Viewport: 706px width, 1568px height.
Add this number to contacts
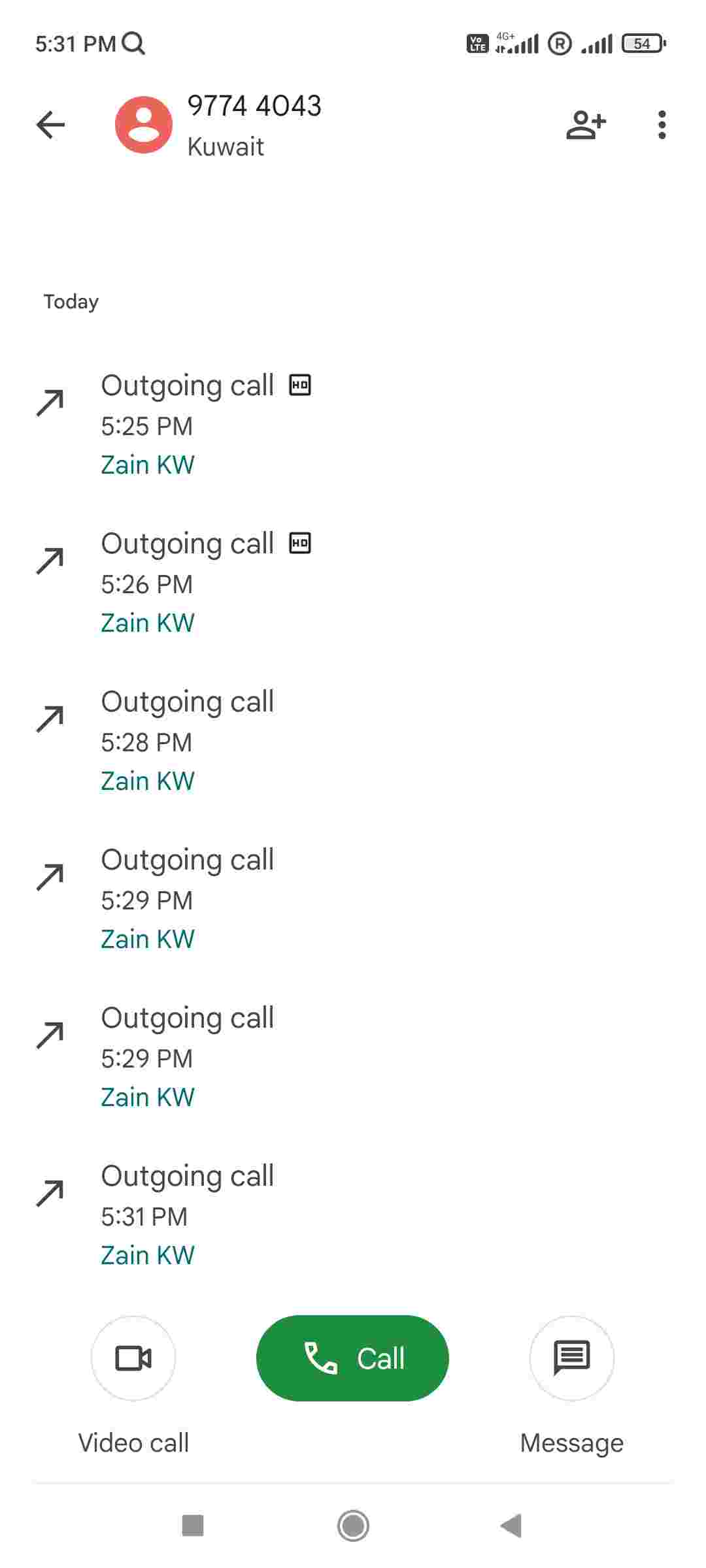[x=586, y=125]
